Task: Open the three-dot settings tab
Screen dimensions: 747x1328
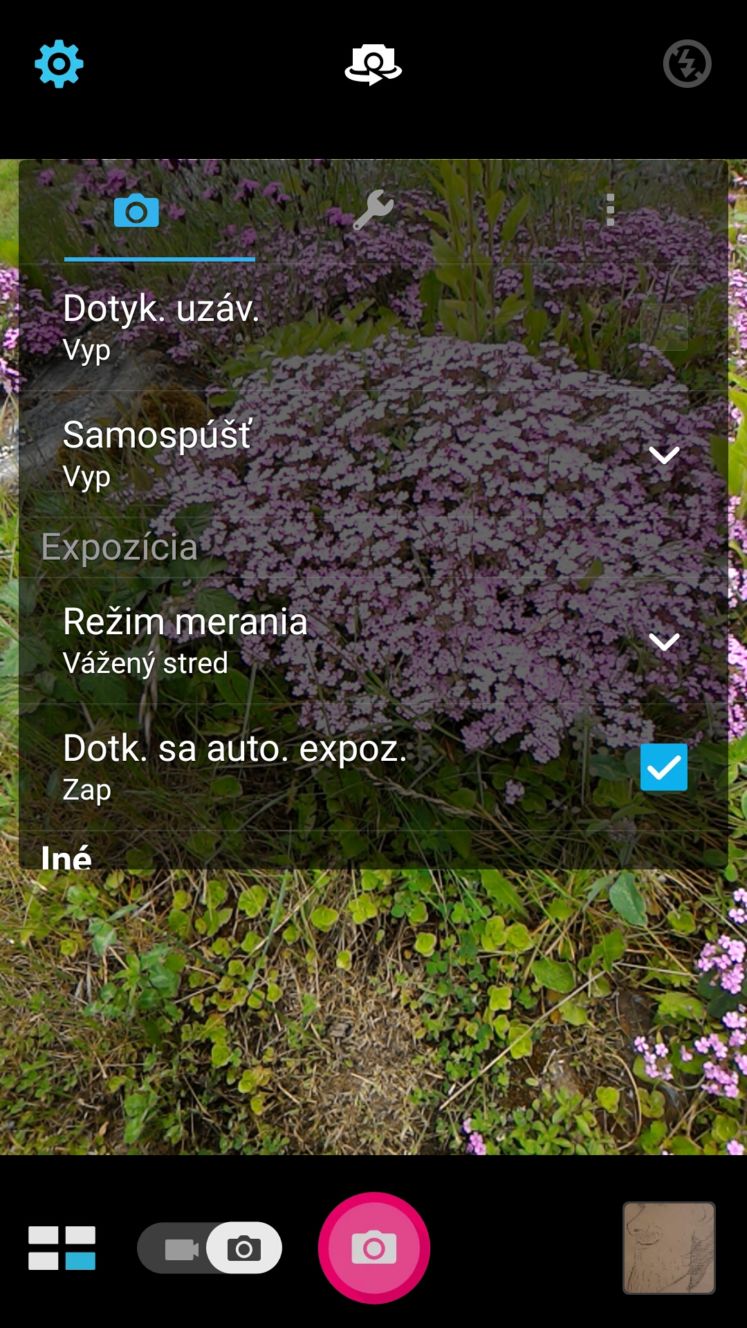Action: [x=610, y=210]
